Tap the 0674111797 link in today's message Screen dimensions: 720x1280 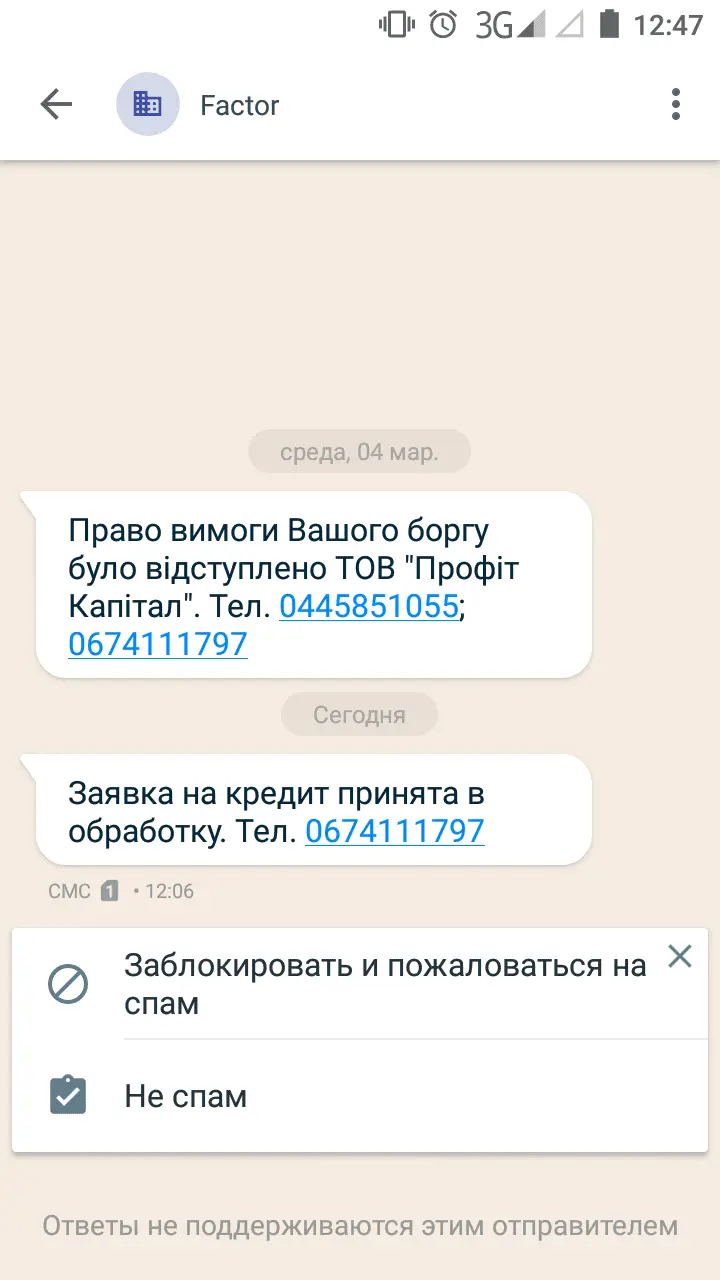[x=394, y=831]
